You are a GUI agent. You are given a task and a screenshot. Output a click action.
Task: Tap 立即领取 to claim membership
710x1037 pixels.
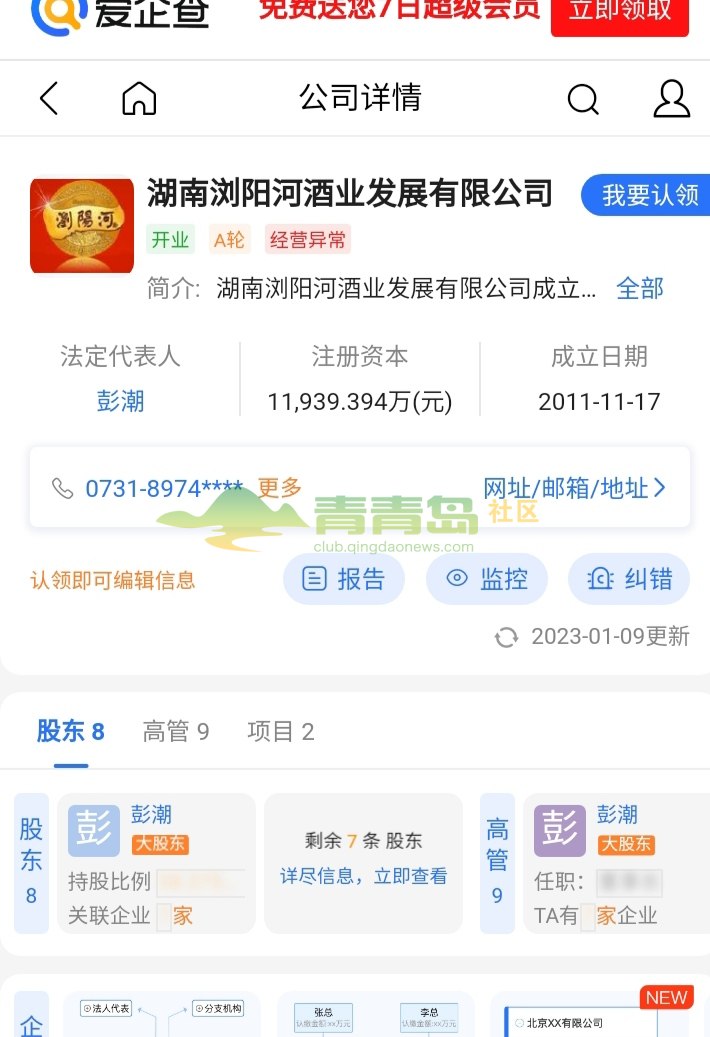[x=619, y=12]
